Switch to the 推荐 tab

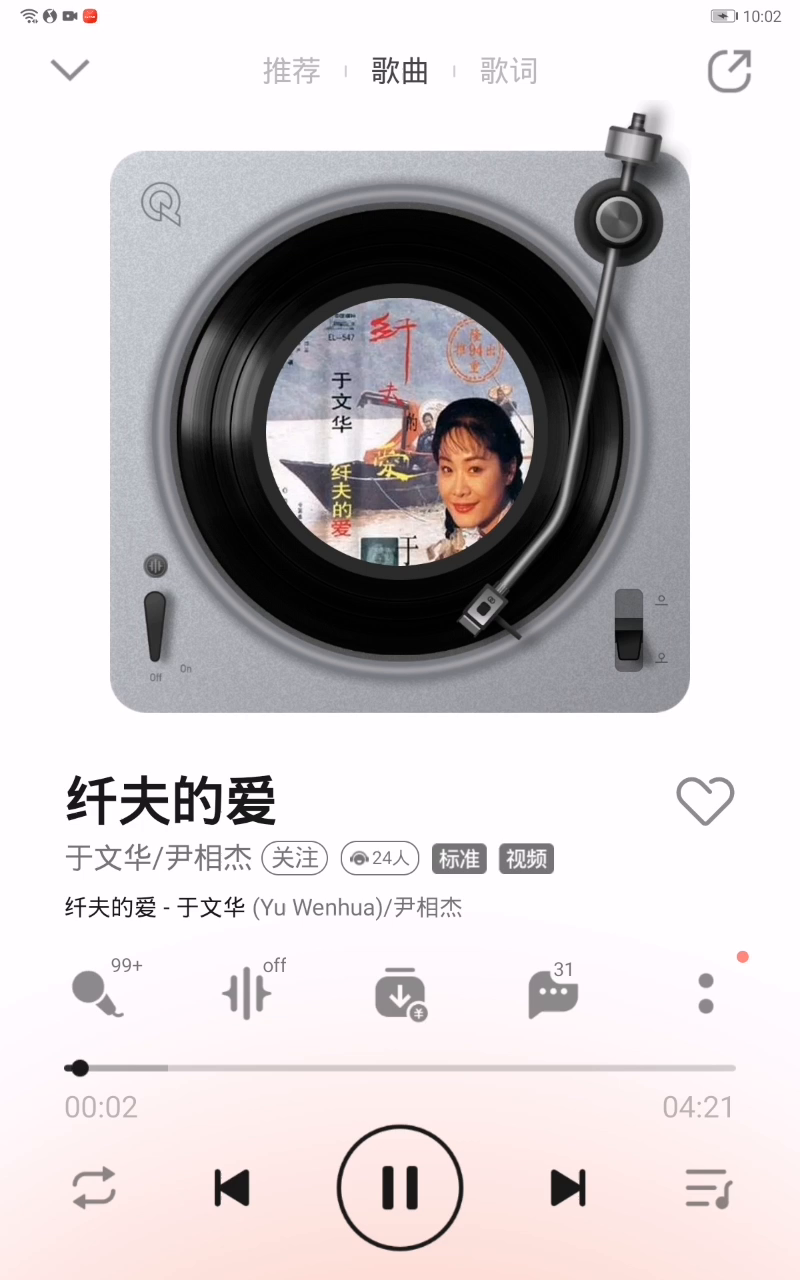pyautogui.click(x=291, y=71)
